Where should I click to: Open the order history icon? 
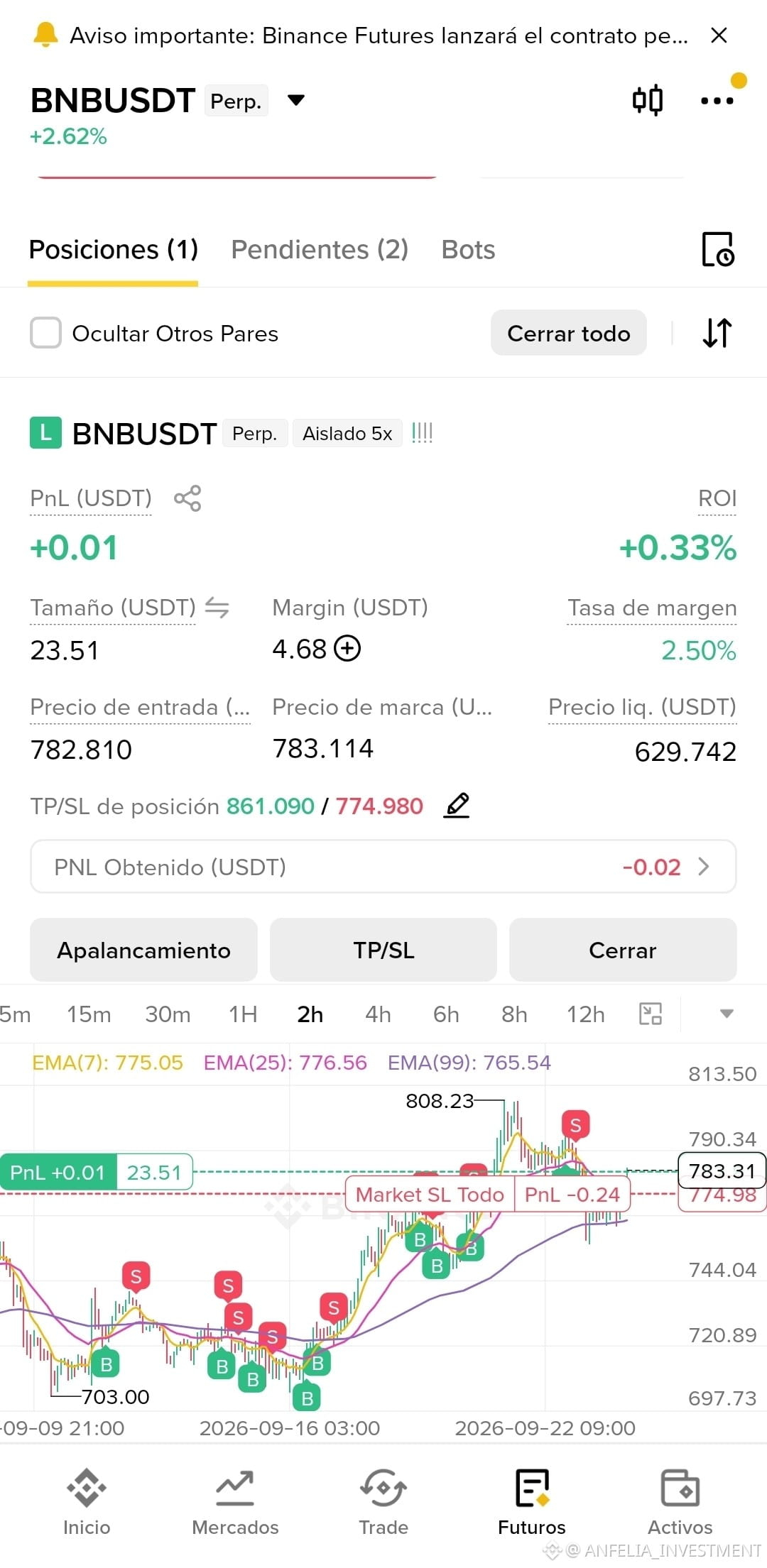click(717, 249)
